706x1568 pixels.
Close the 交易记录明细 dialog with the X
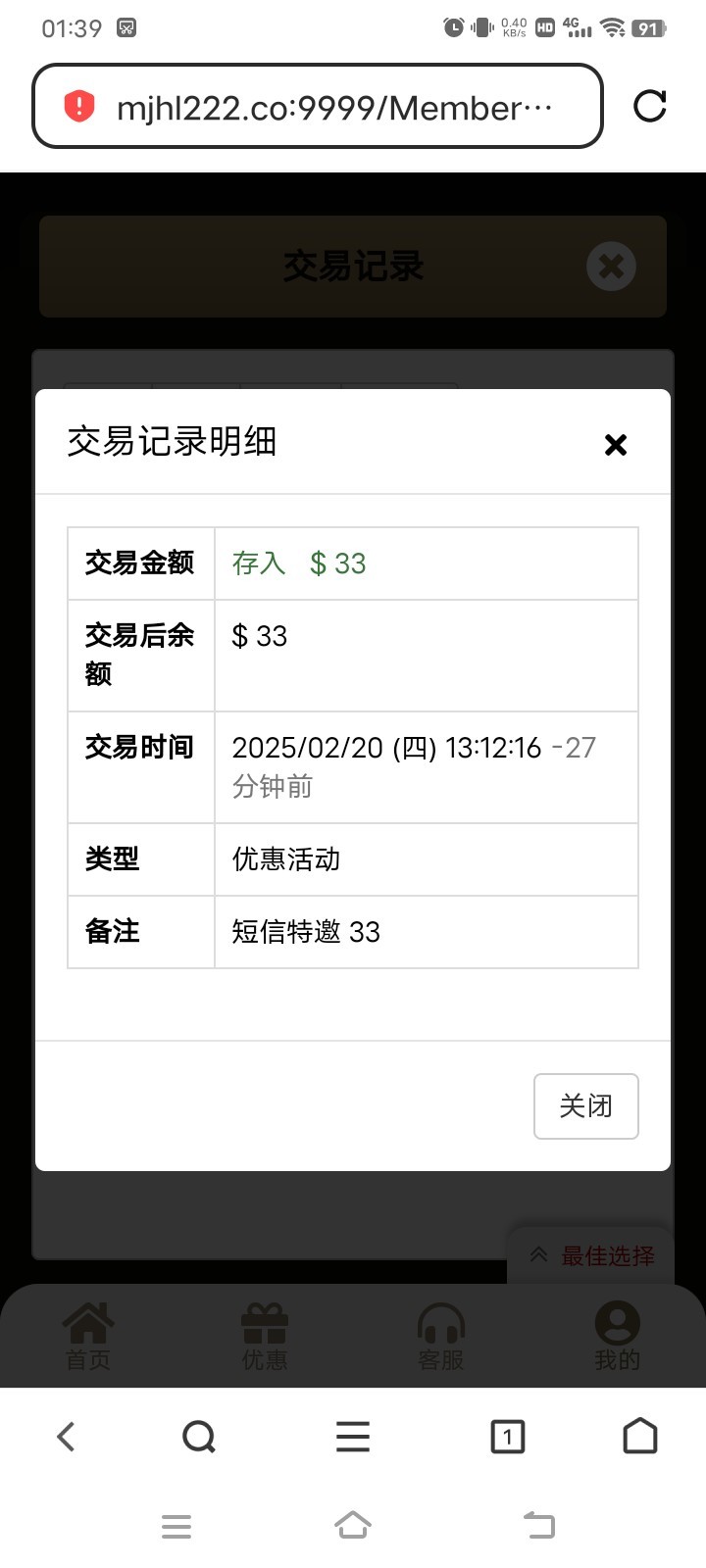pos(615,445)
